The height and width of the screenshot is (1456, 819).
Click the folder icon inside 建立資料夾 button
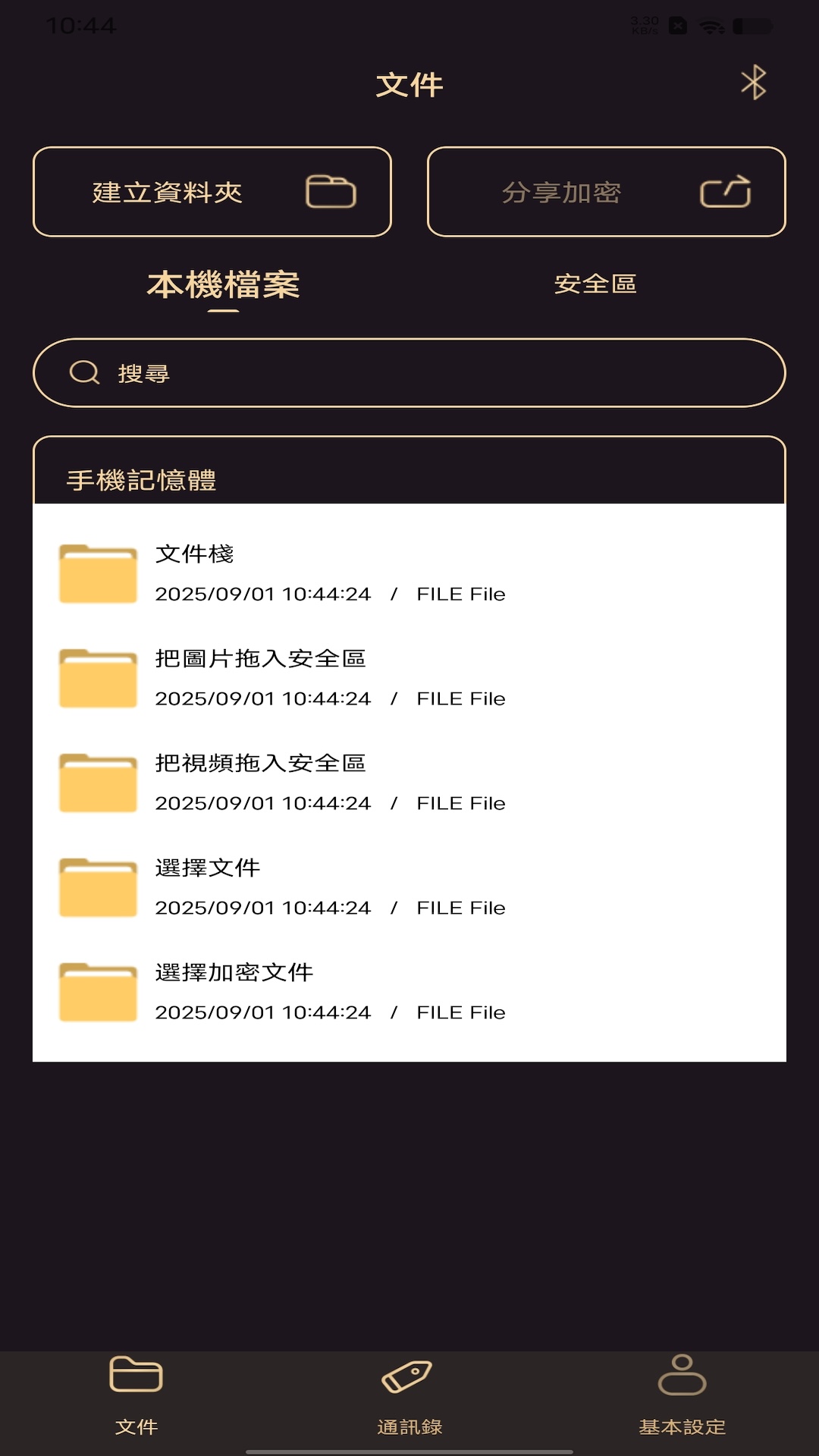click(331, 191)
